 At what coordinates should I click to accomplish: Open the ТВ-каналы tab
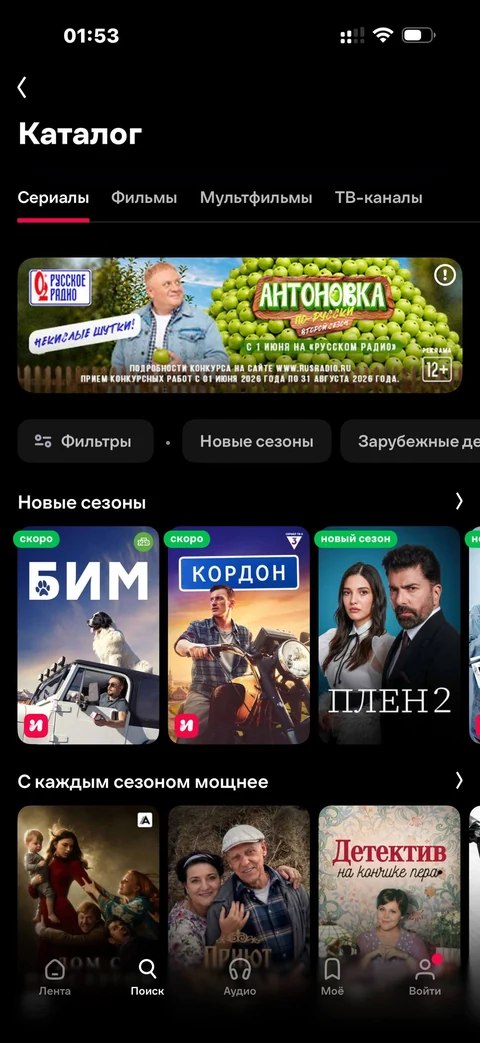pyautogui.click(x=378, y=198)
